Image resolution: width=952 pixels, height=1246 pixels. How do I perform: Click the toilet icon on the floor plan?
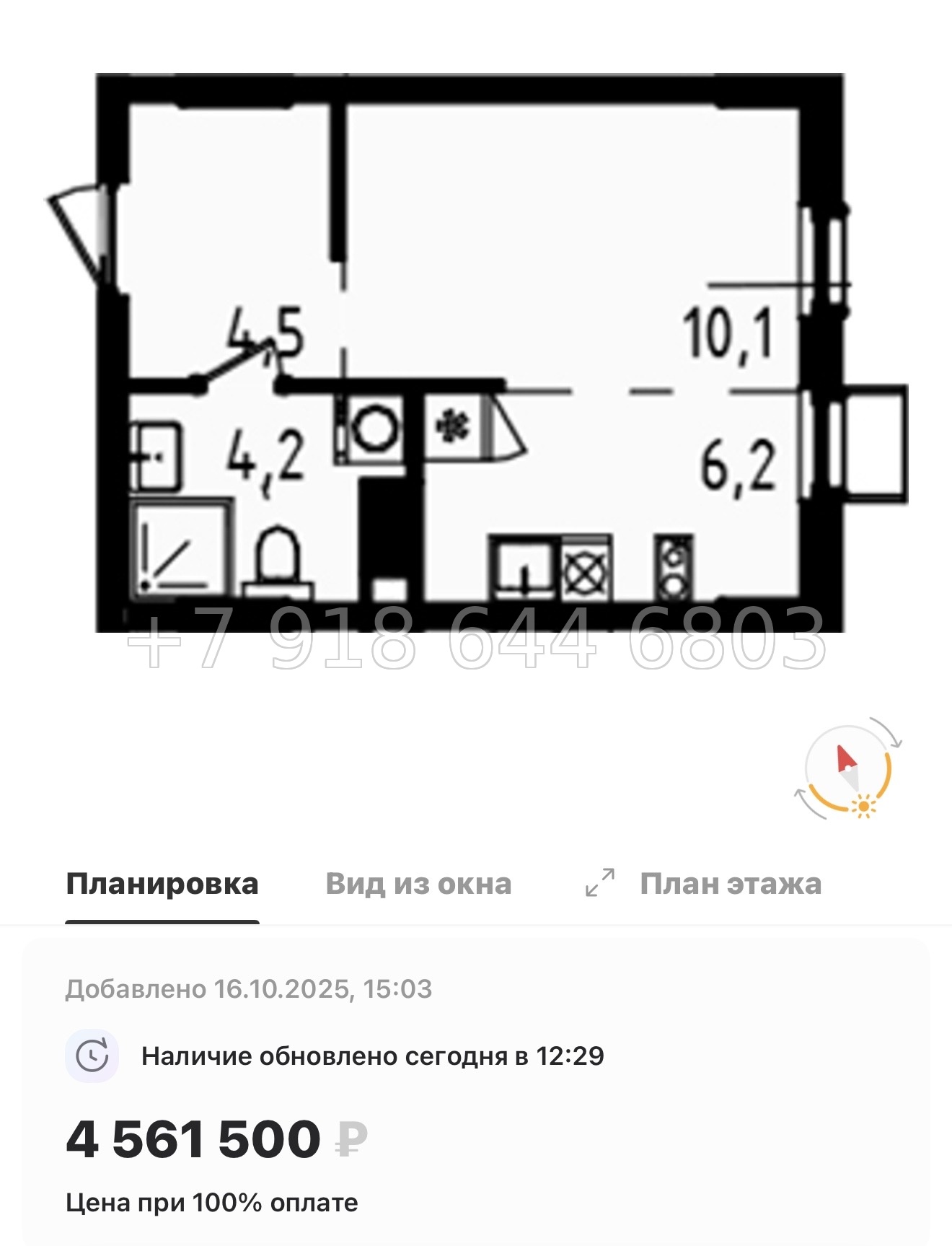pyautogui.click(x=276, y=559)
